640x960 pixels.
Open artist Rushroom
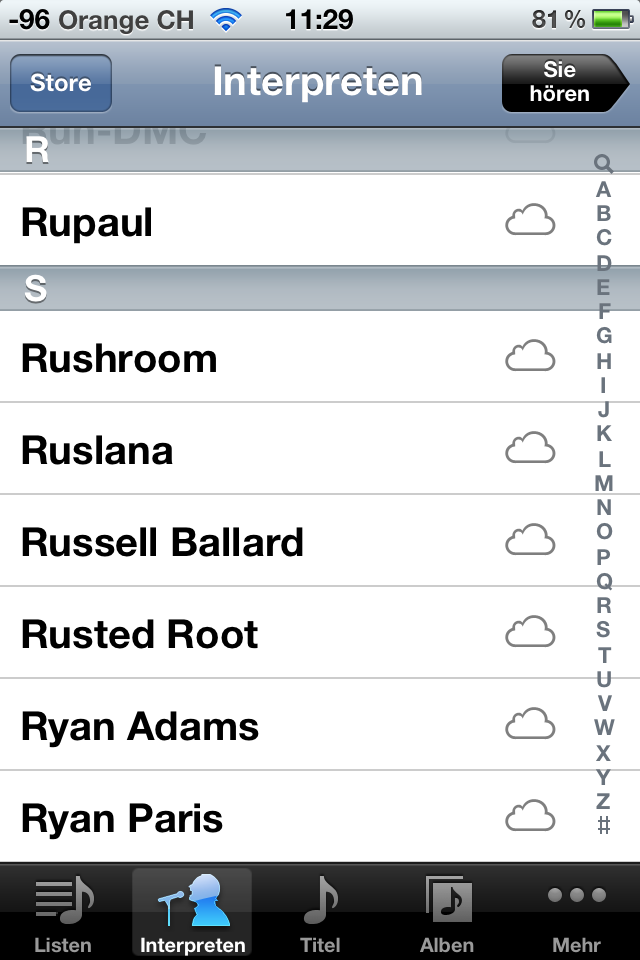[119, 358]
